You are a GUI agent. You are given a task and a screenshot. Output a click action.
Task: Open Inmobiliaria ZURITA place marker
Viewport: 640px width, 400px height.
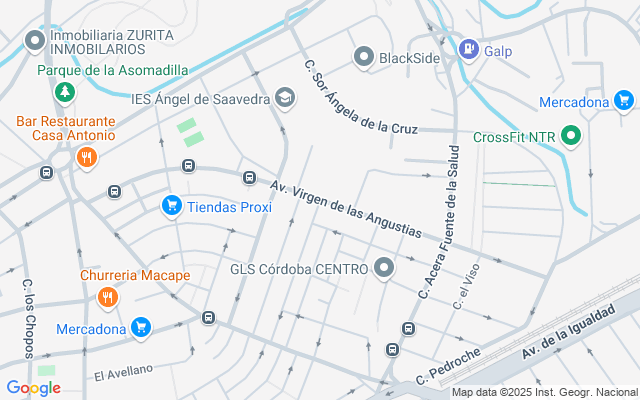(x=36, y=41)
